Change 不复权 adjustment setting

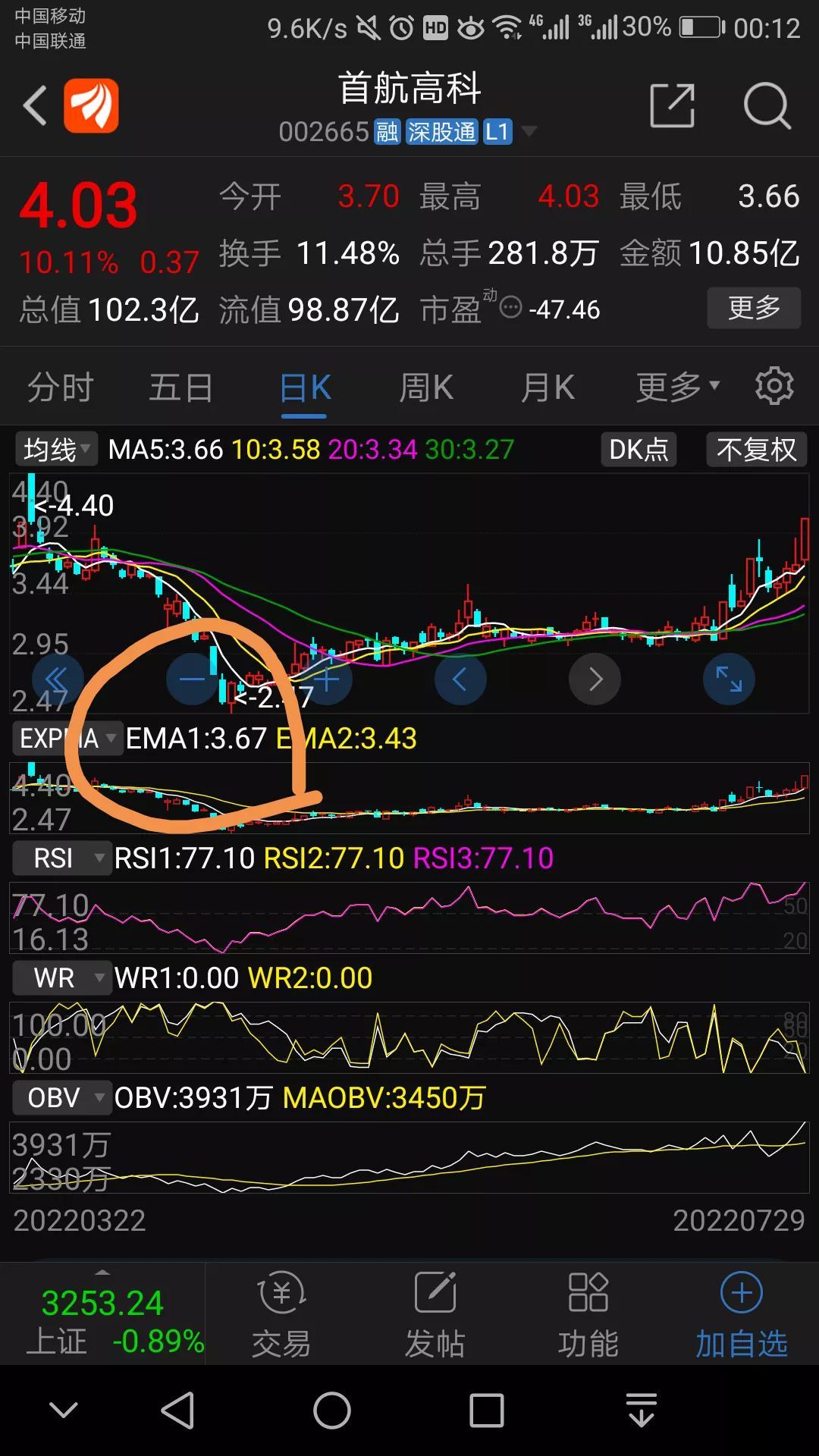[x=756, y=450]
